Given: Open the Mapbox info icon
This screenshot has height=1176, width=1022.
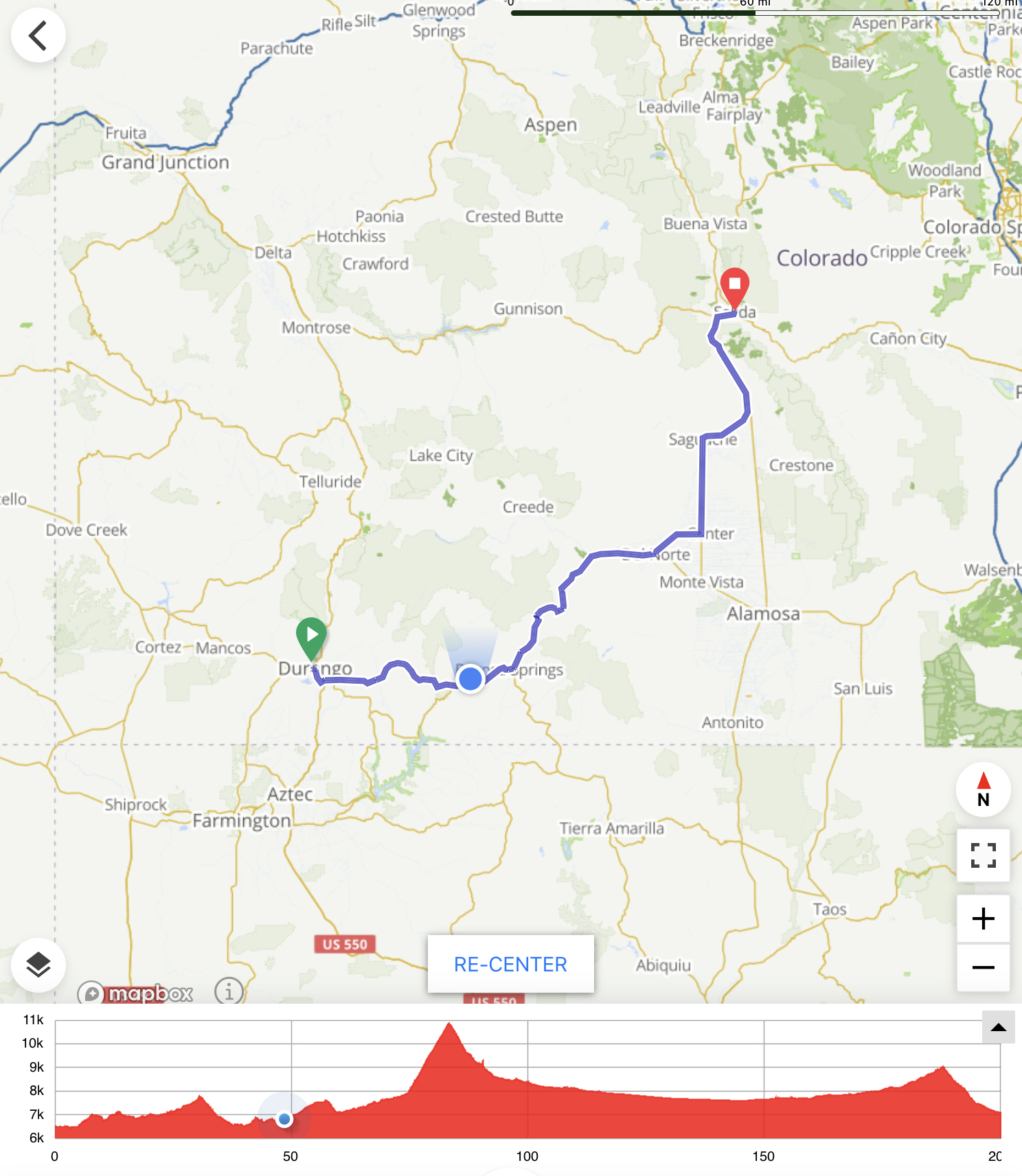Looking at the screenshot, I should coord(229,991).
